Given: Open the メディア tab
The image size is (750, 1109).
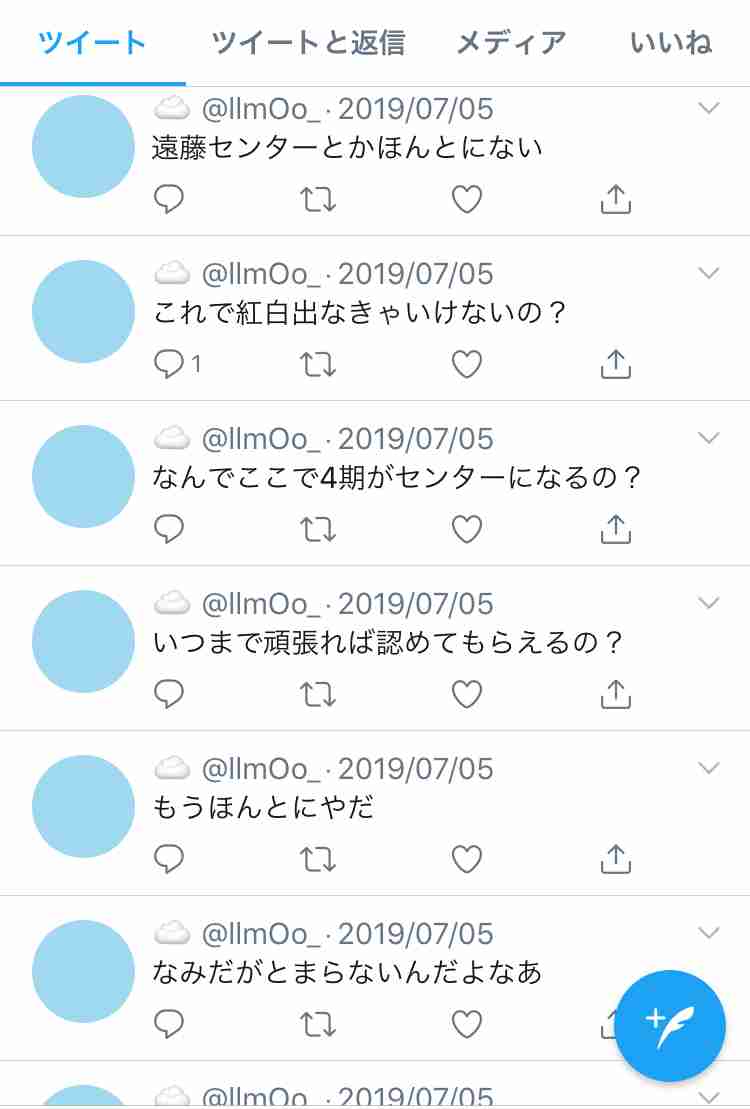Looking at the screenshot, I should point(511,43).
